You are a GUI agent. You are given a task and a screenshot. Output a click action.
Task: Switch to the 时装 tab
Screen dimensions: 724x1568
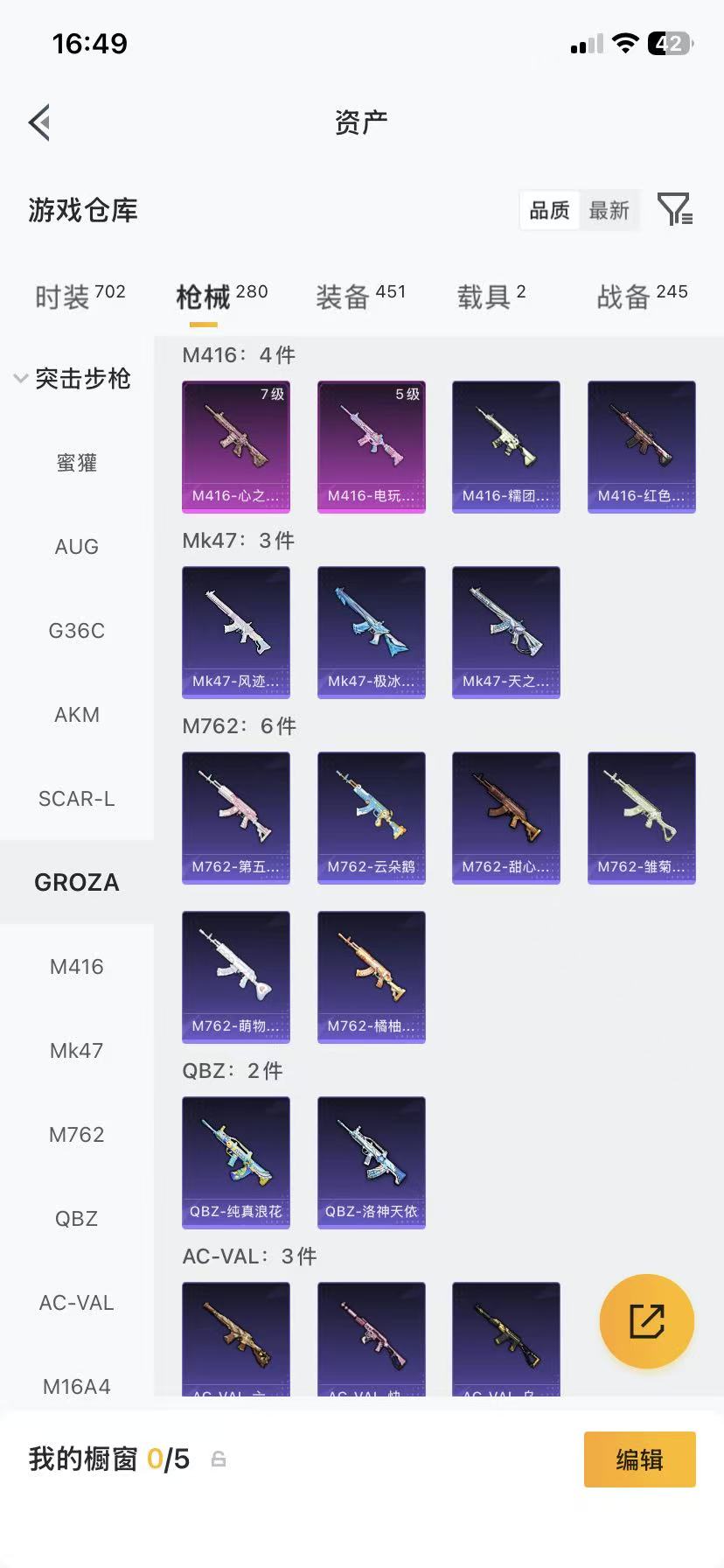(80, 297)
